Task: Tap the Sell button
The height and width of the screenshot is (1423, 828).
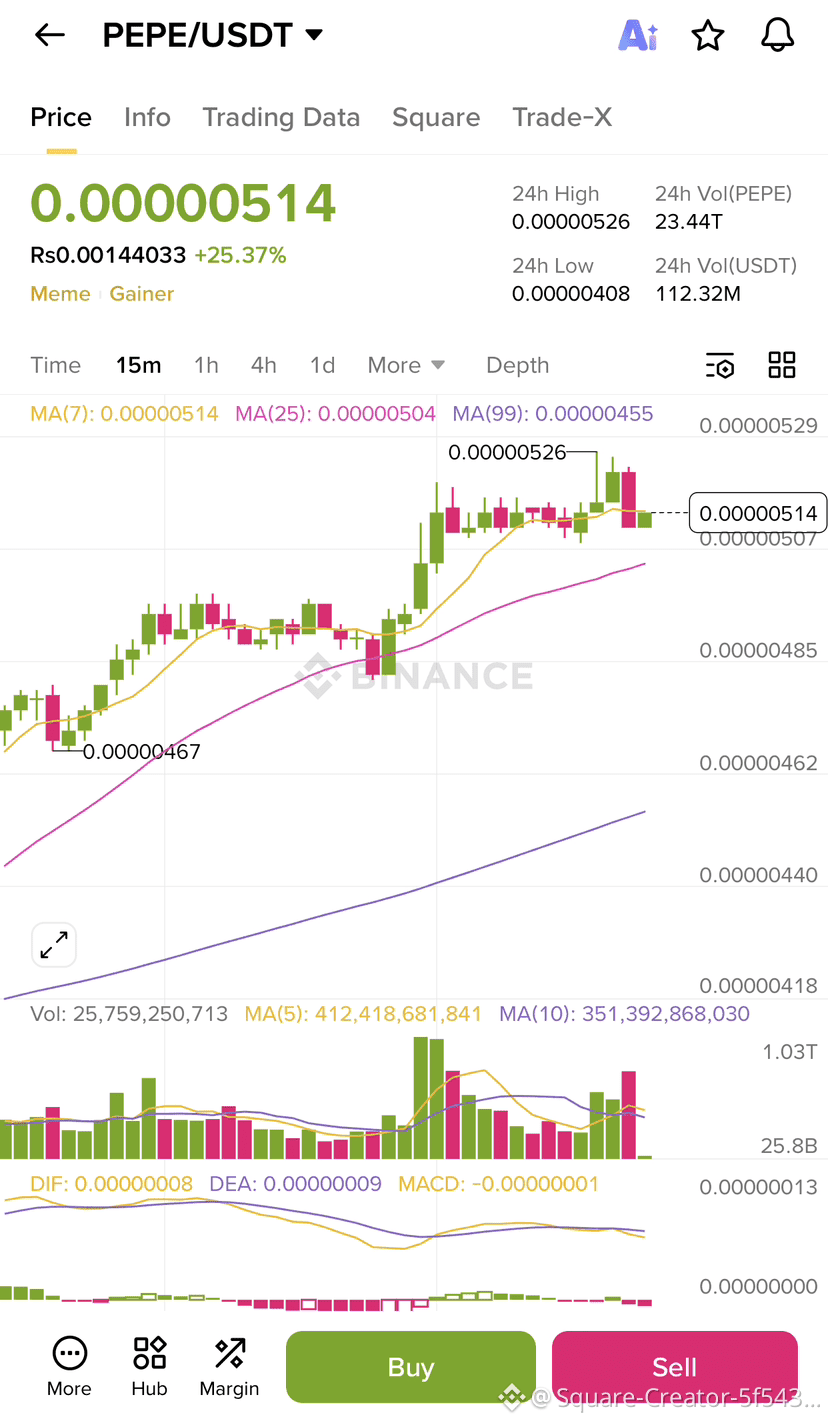Action: pyautogui.click(x=674, y=1367)
